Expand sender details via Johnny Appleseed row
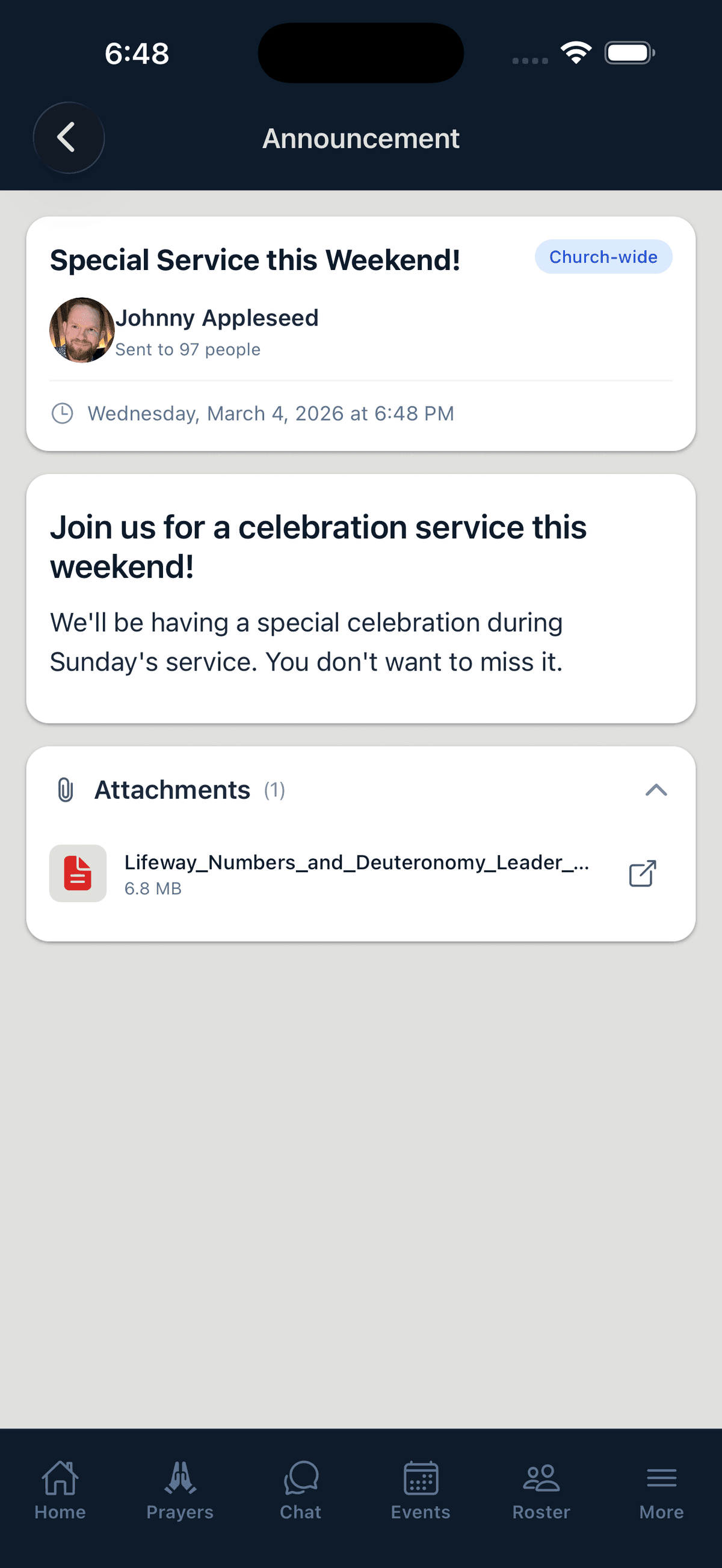Viewport: 722px width, 1568px height. (217, 317)
